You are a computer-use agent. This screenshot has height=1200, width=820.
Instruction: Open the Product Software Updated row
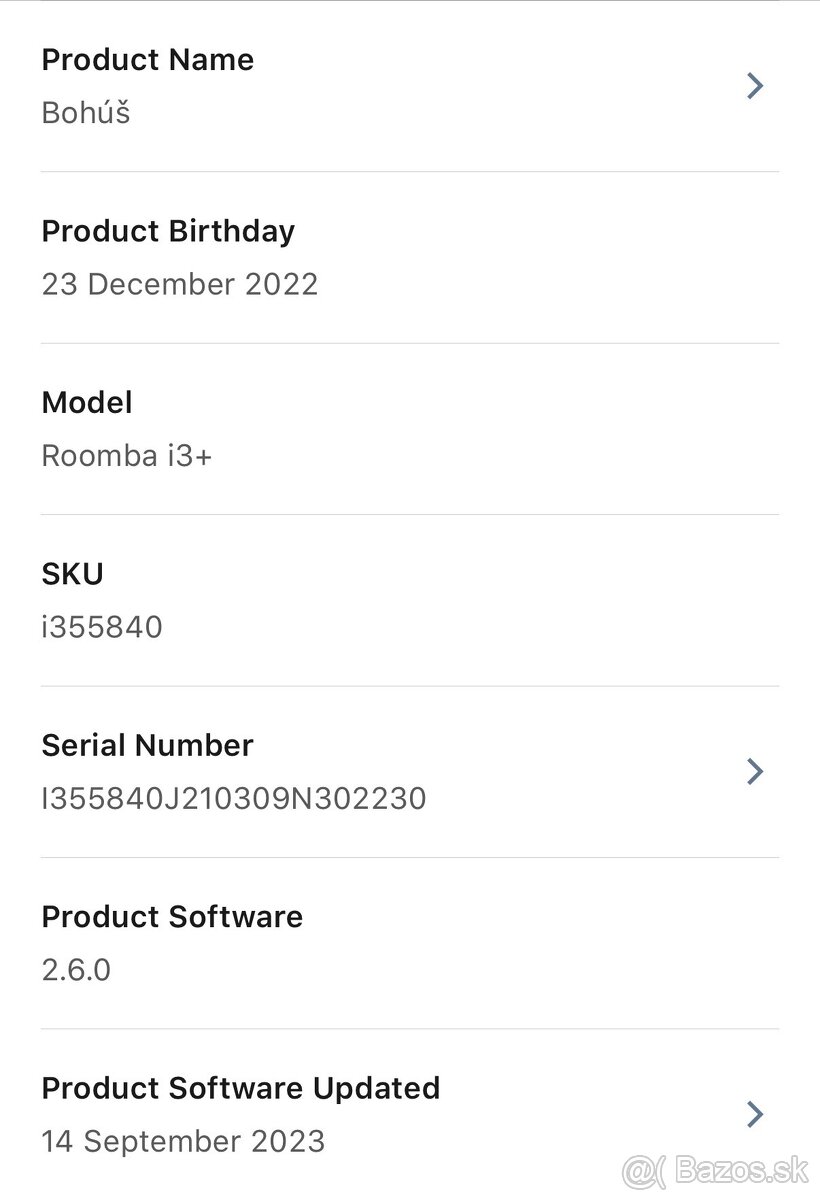(400, 1114)
